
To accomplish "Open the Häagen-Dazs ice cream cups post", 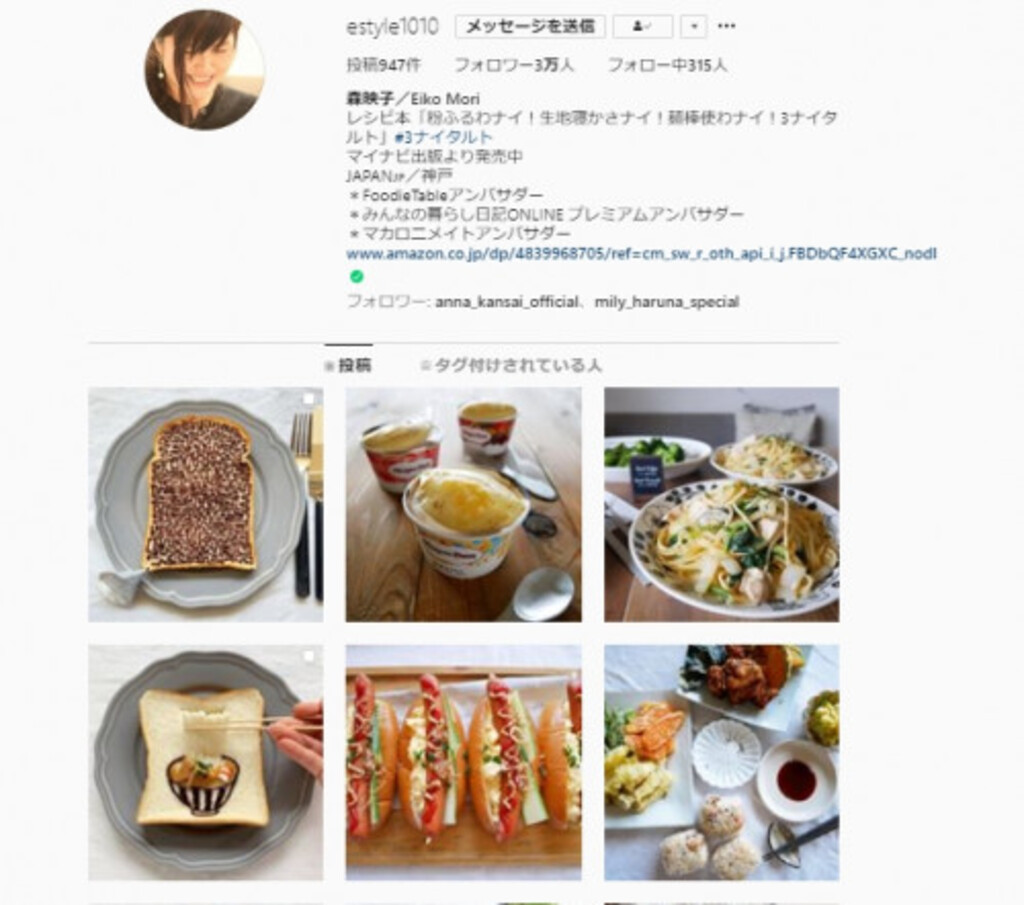I will [463, 505].
